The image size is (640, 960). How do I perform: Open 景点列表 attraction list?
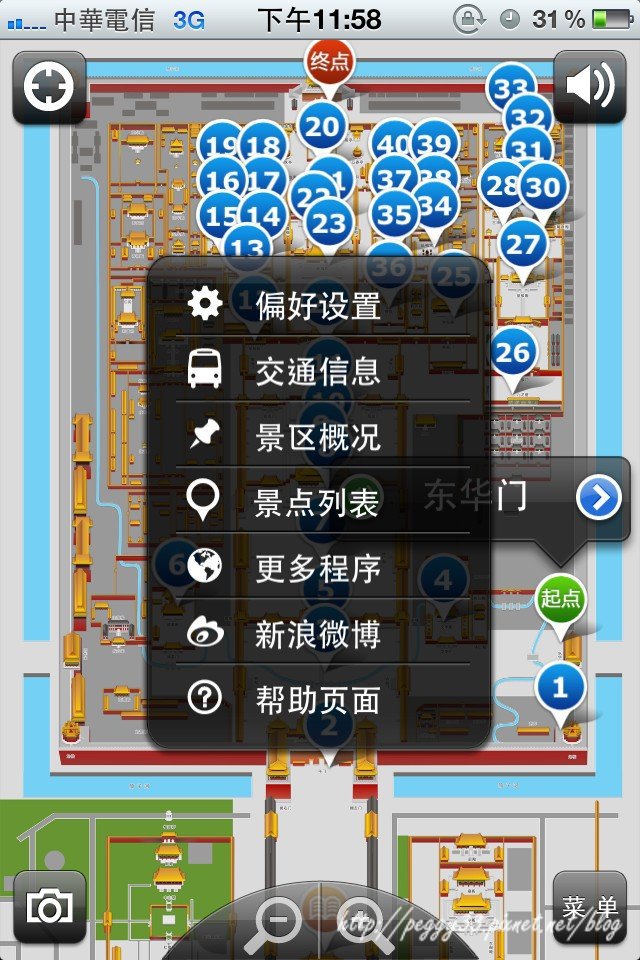click(x=318, y=503)
